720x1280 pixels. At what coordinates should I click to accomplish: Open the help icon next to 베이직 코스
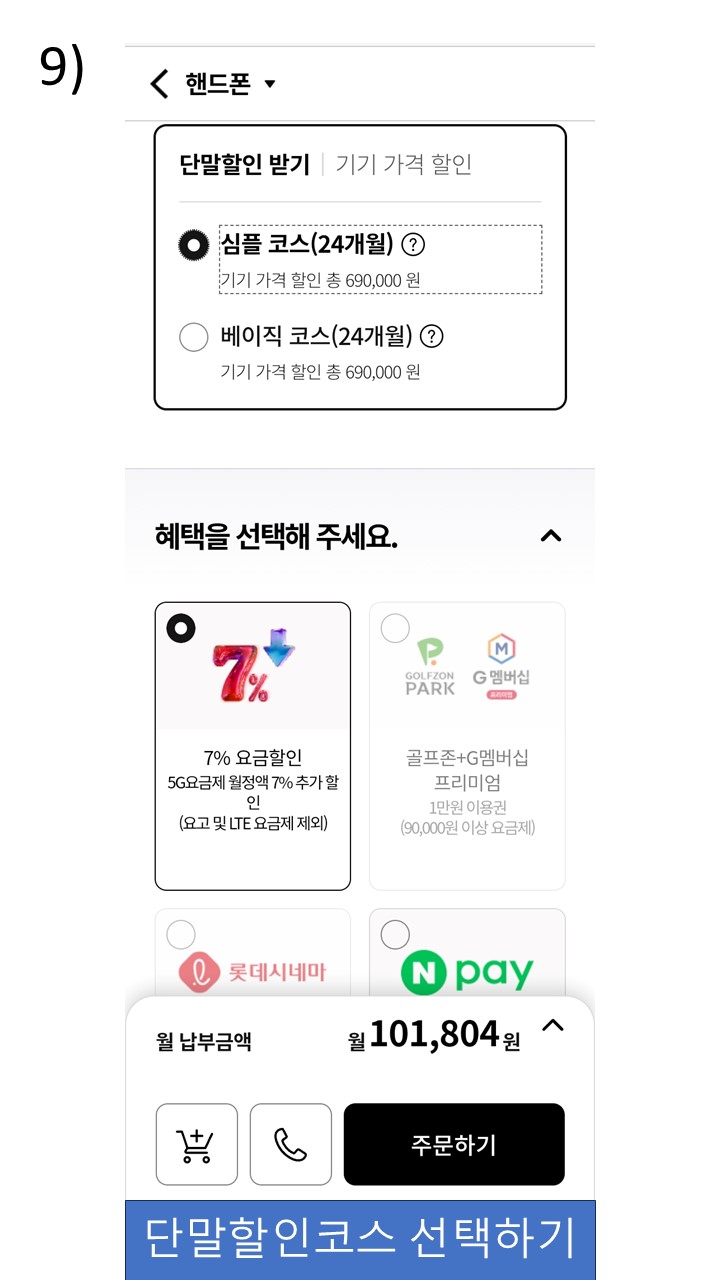click(x=431, y=336)
